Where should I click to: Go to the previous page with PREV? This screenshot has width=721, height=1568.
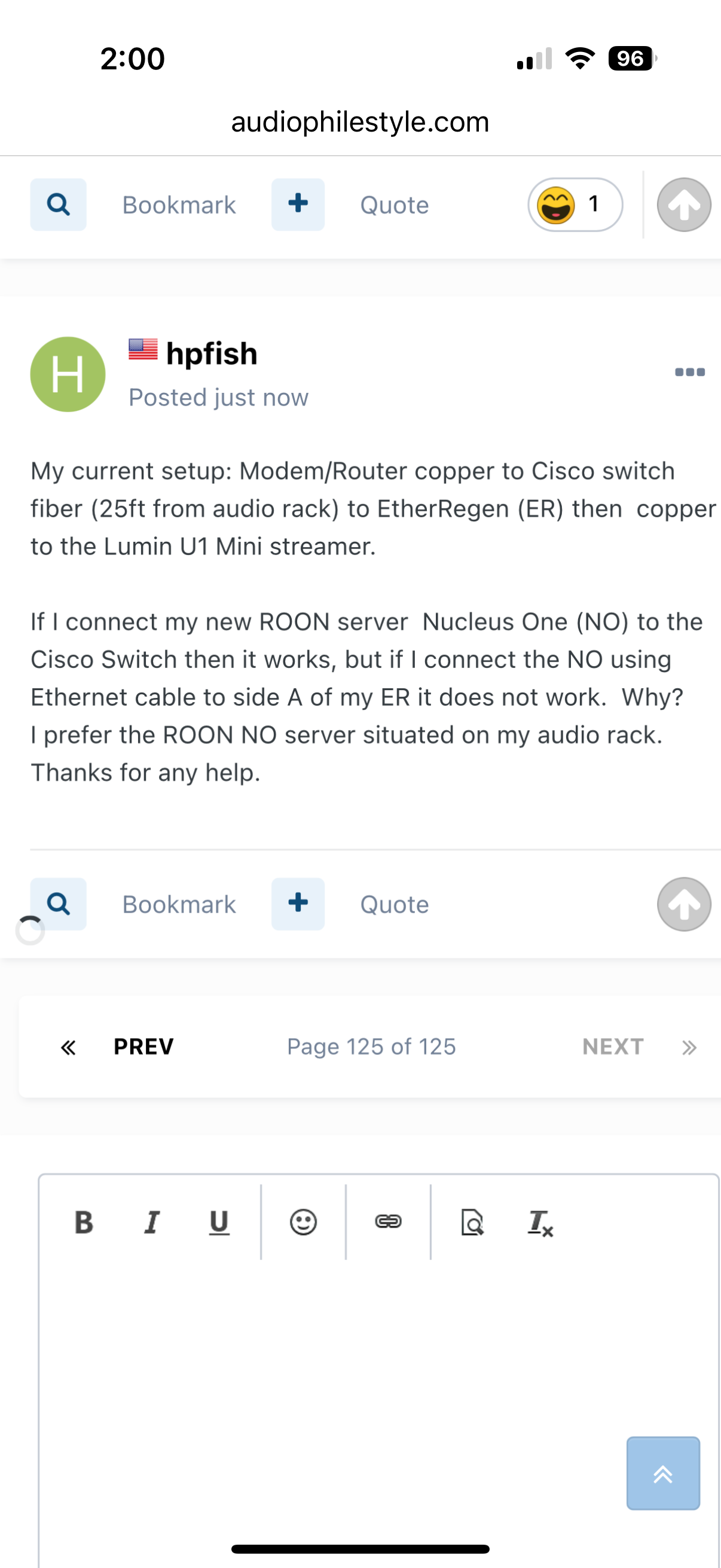[x=143, y=1047]
